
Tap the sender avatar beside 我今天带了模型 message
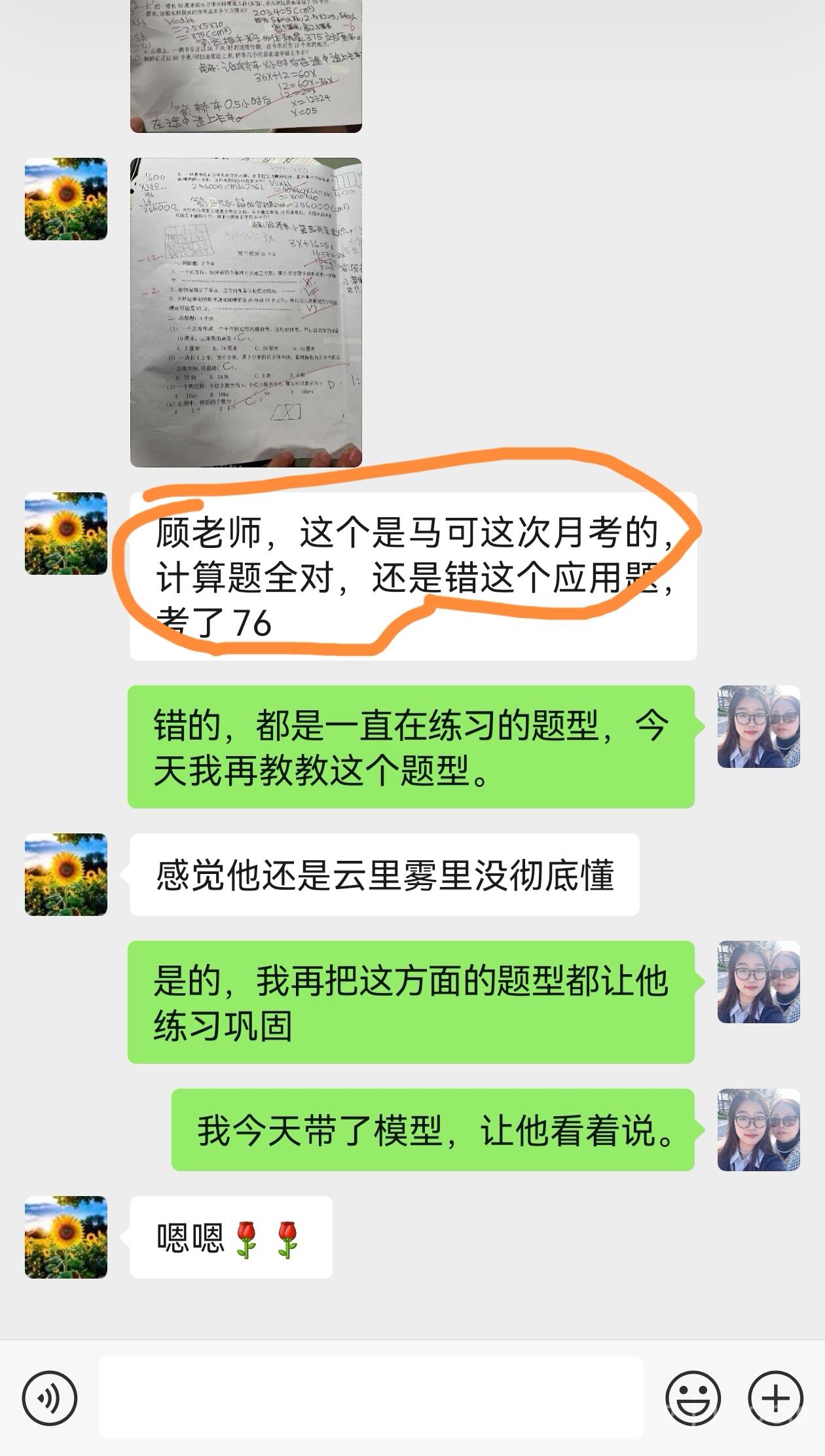tap(759, 1129)
